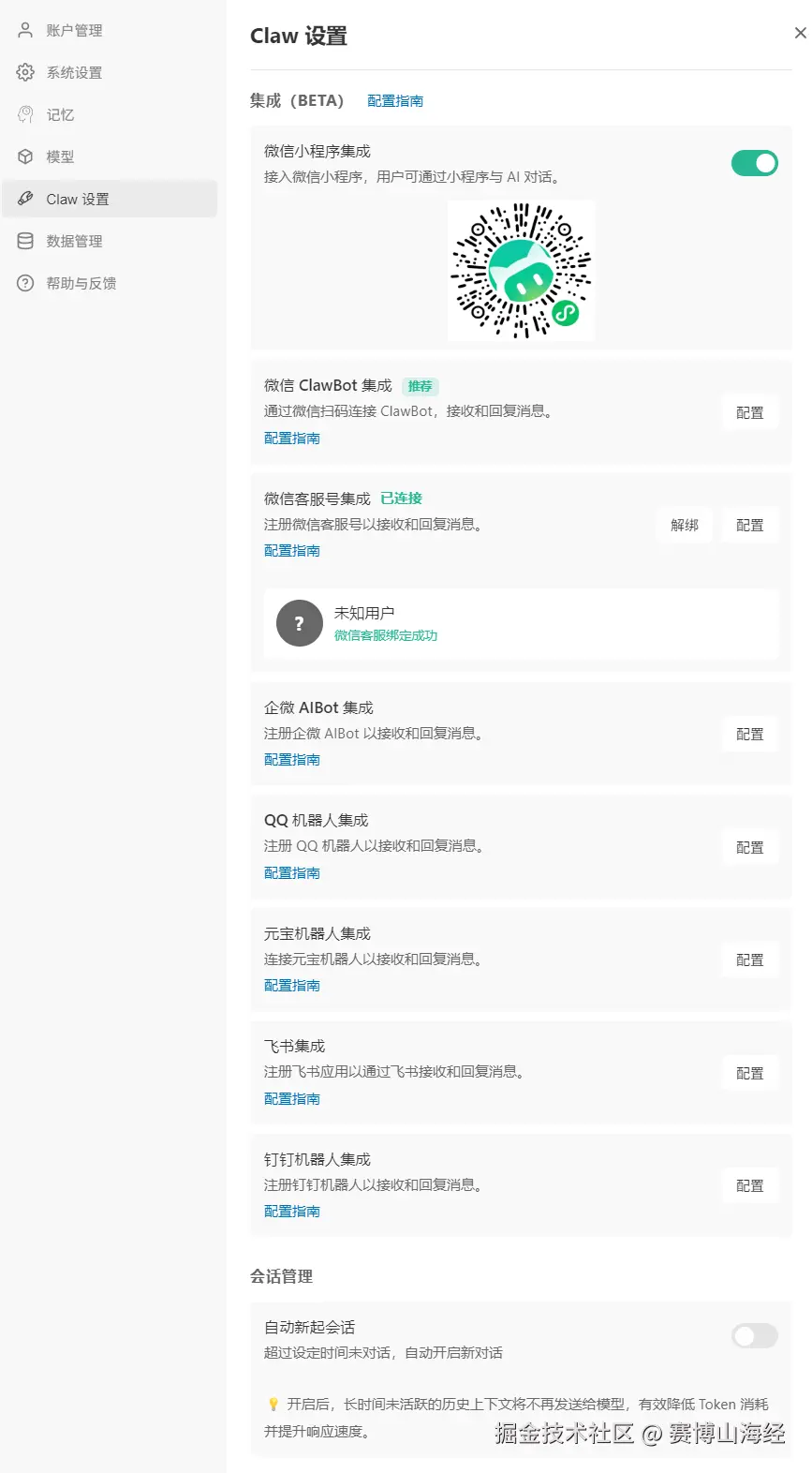Configure 微信 ClawBot 集成
Viewport: 812px width, 1473px height.
click(x=749, y=412)
